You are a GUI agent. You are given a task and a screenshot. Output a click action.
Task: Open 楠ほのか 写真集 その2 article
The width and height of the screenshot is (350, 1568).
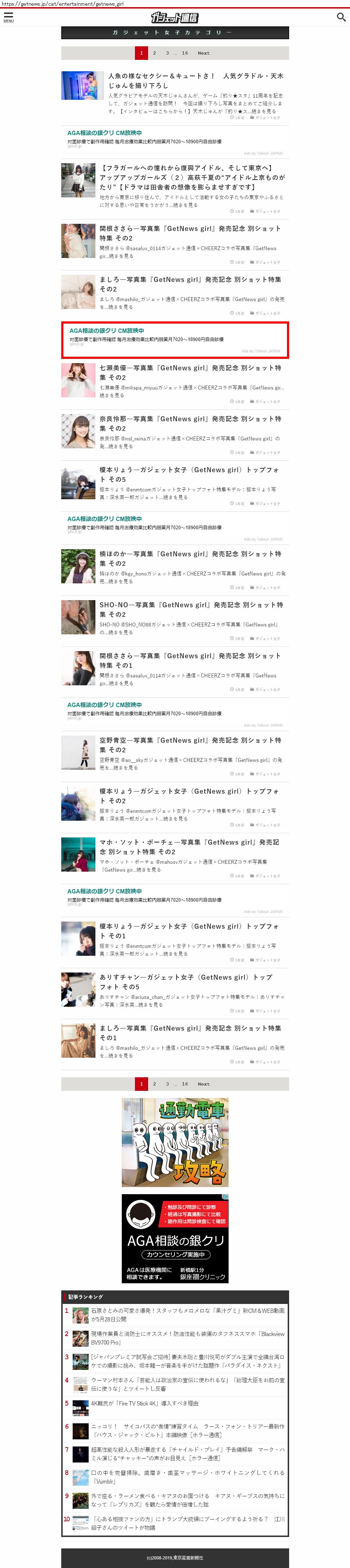(x=190, y=559)
